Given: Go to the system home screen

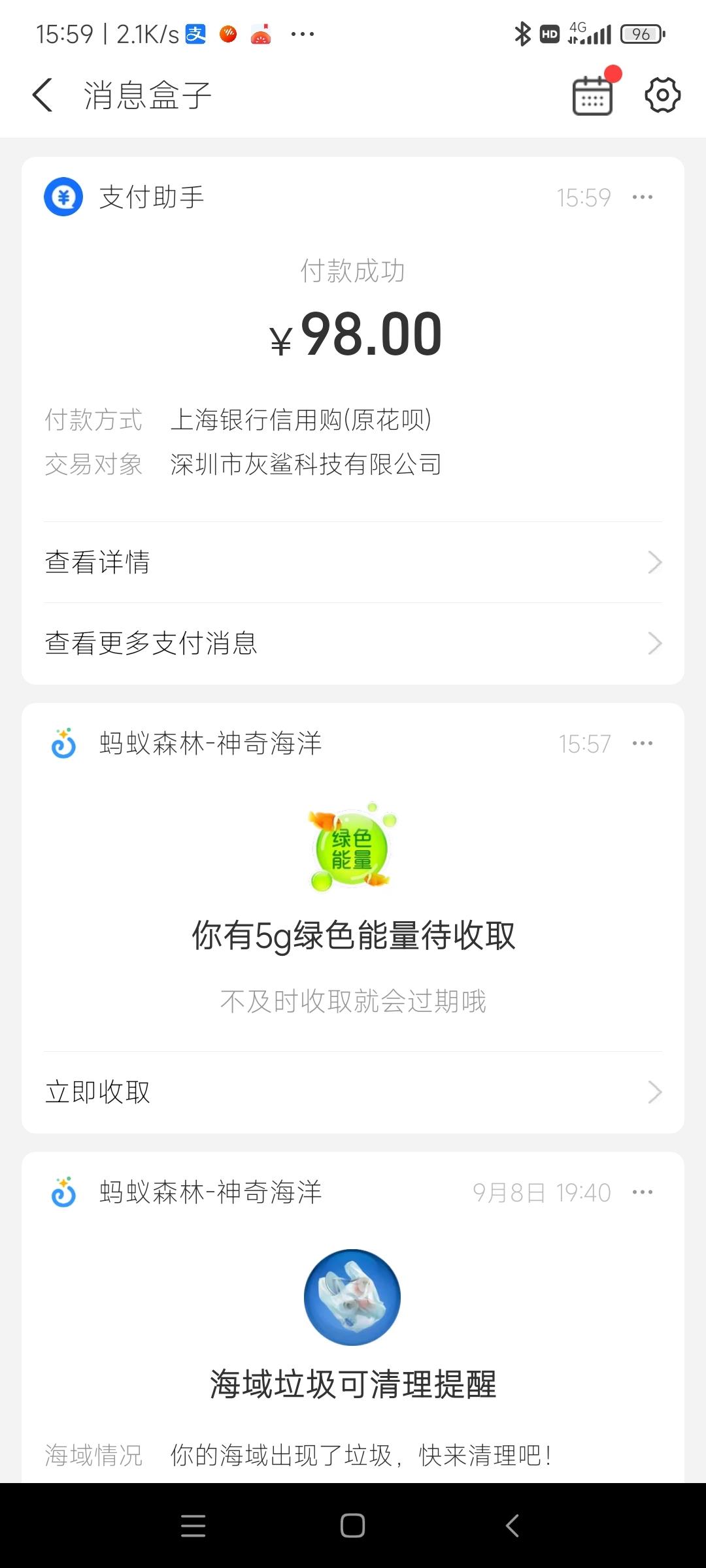Looking at the screenshot, I should (353, 1526).
